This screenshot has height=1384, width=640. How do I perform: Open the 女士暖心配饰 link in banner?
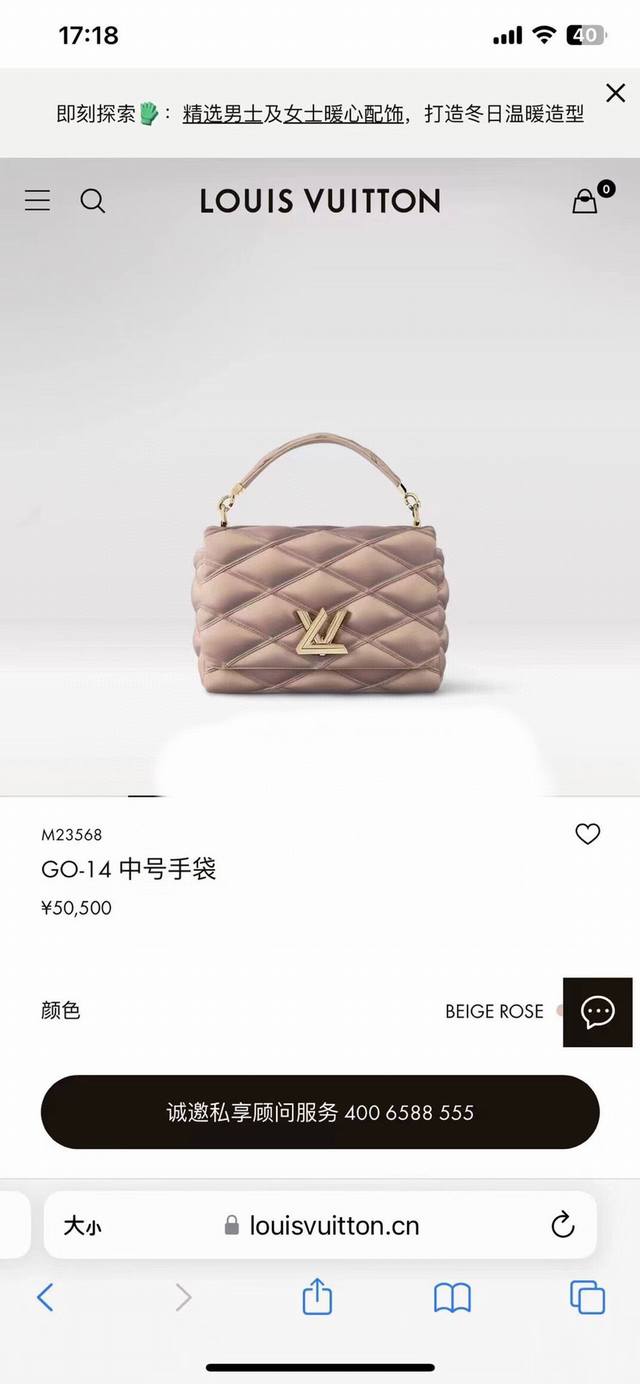tap(344, 114)
